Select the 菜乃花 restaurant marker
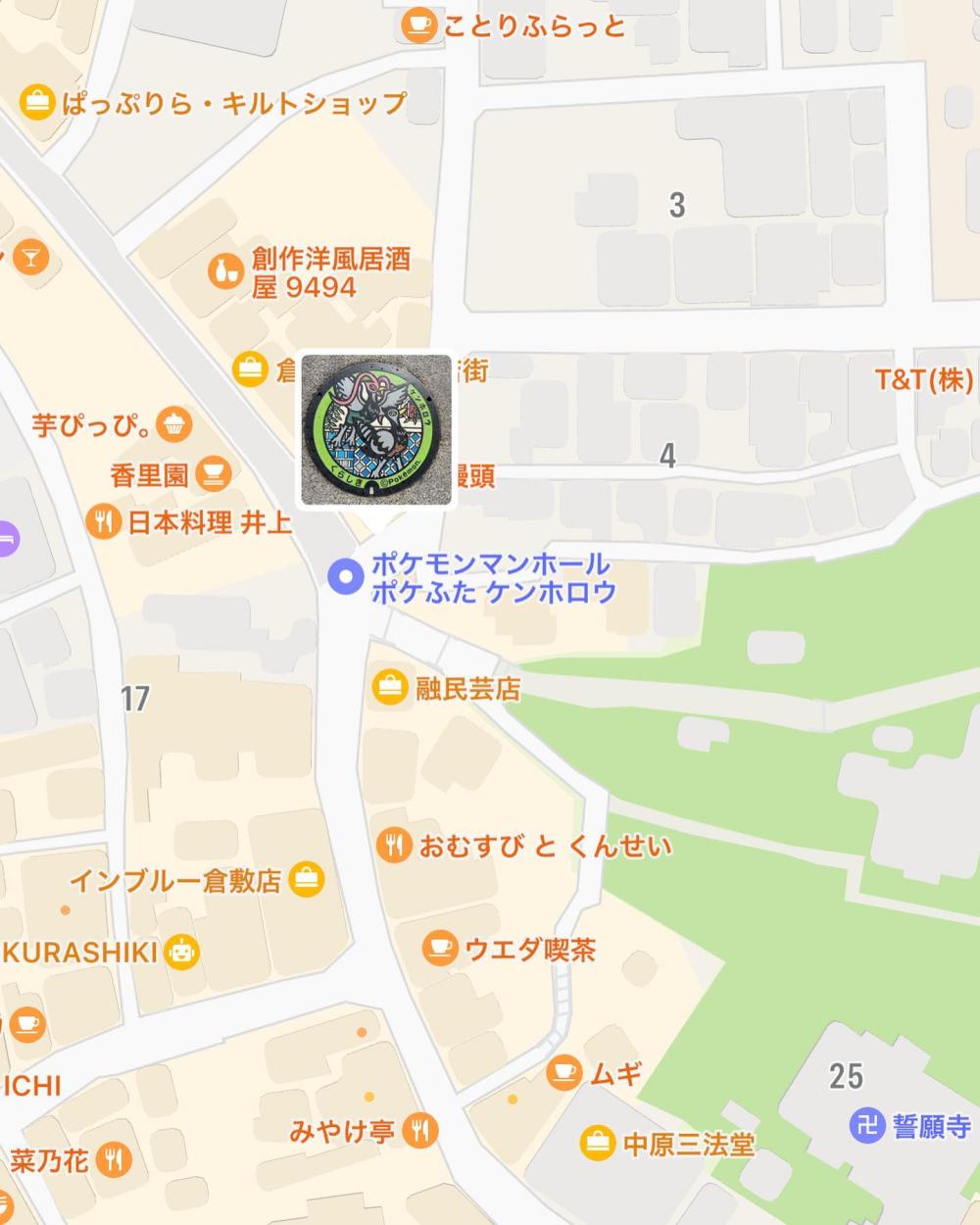Viewport: 980px width, 1225px height. tap(116, 1160)
